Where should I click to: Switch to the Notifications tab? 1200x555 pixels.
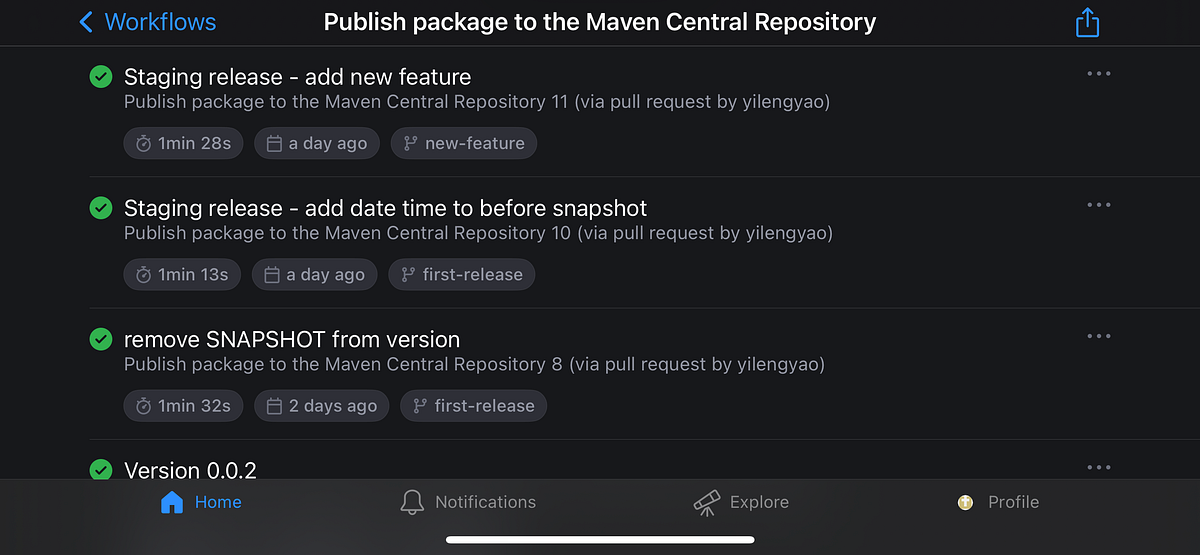(467, 502)
